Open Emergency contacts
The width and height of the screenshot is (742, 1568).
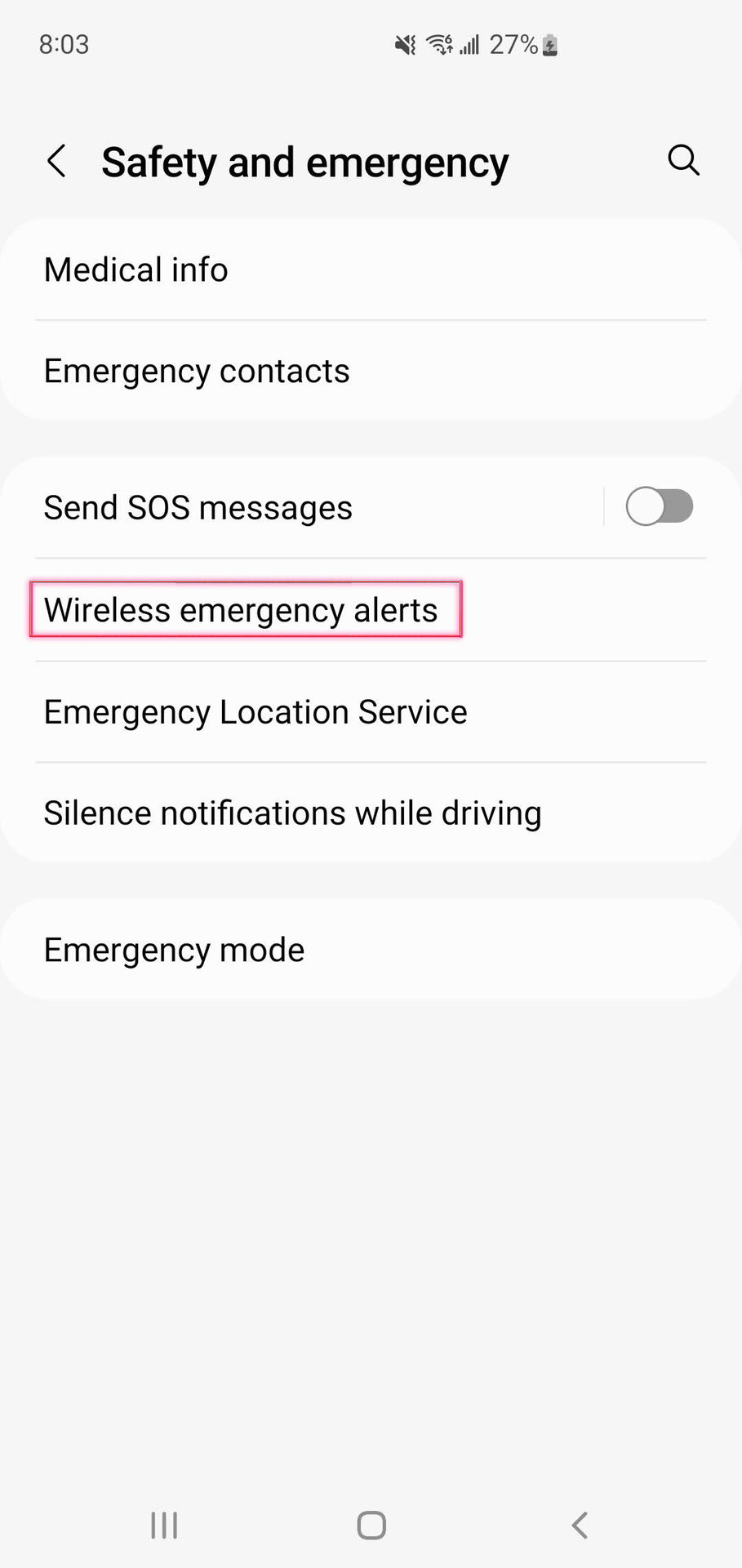pos(197,372)
